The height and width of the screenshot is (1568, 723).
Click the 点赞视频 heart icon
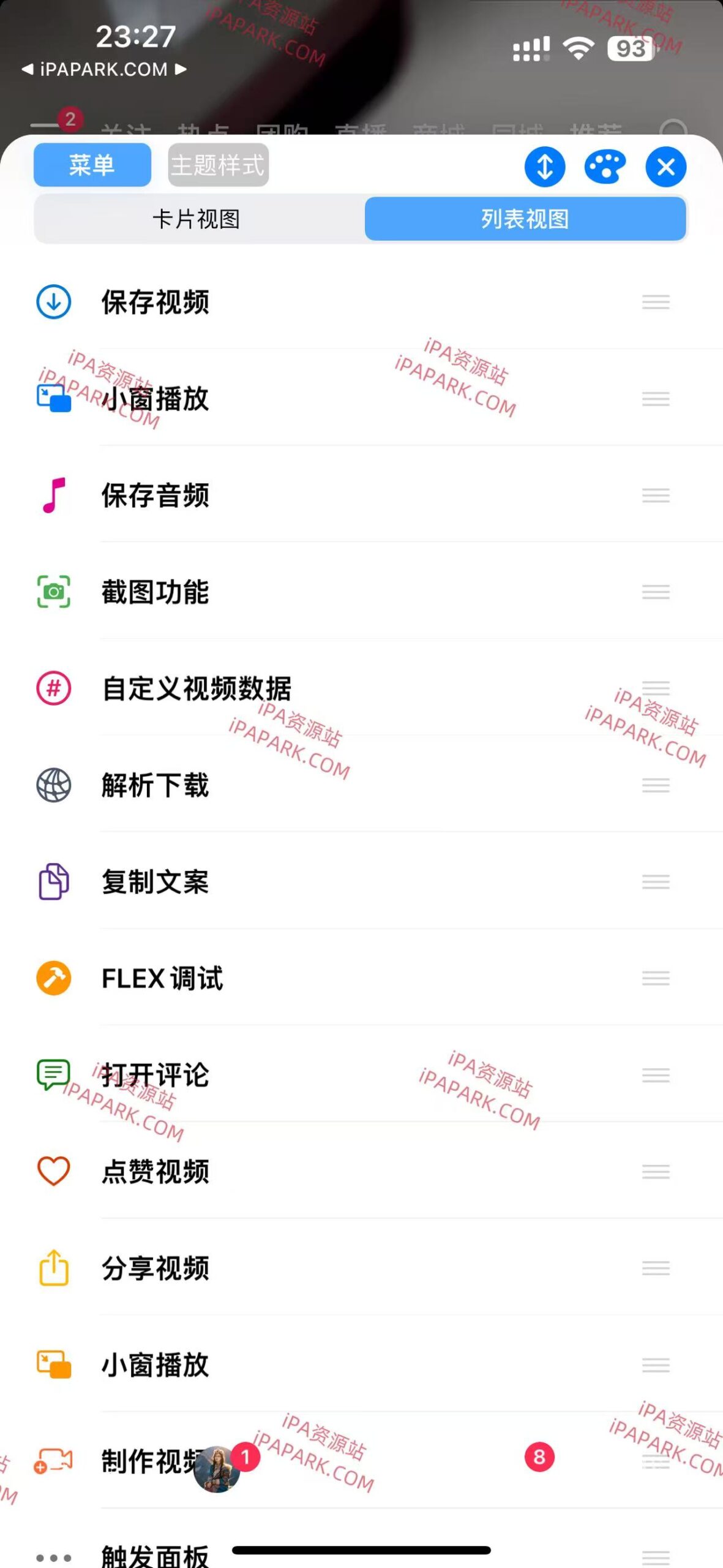point(53,1171)
